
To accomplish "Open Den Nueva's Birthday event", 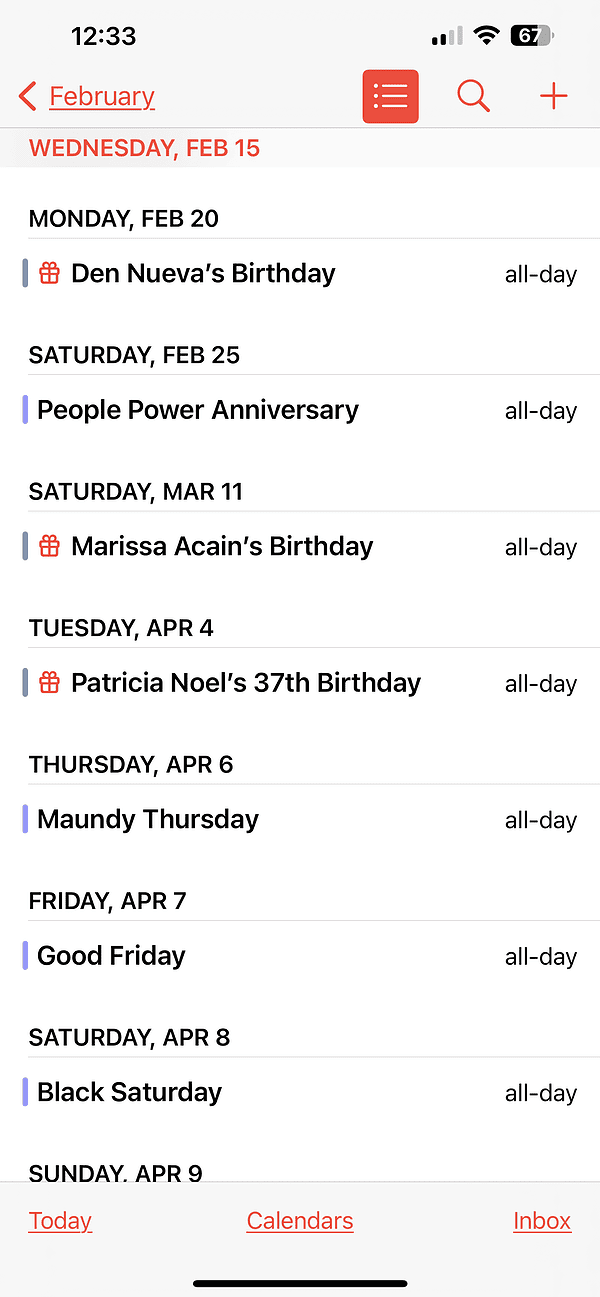I will point(203,274).
